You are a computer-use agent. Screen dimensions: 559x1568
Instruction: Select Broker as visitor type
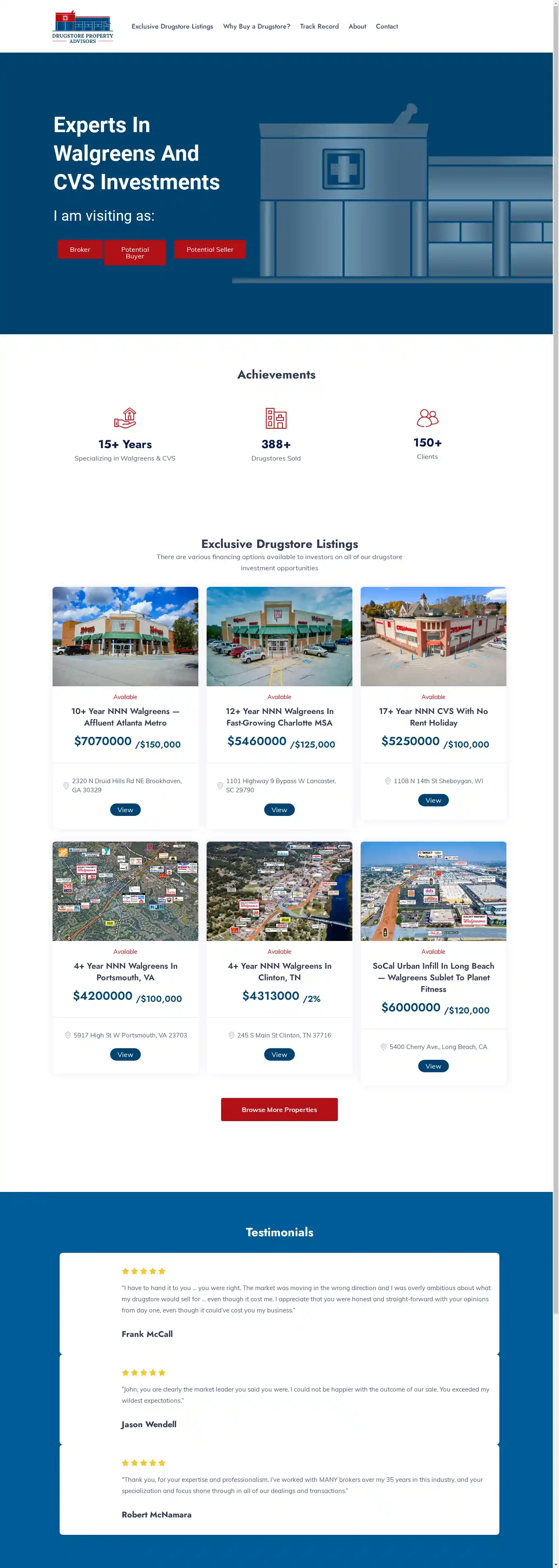[x=80, y=250]
